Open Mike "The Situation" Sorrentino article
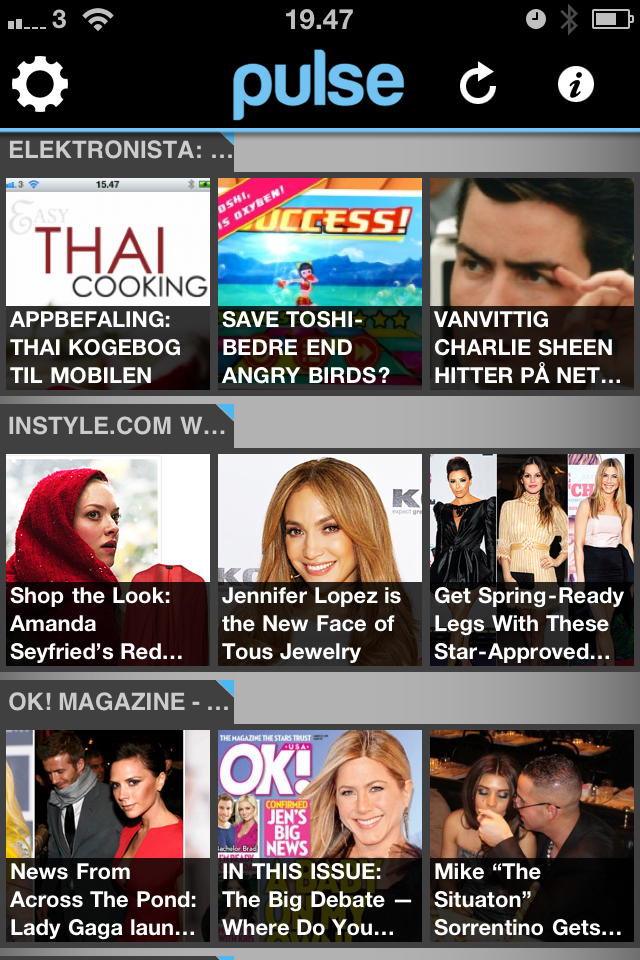Screen dimensions: 640x960 point(532,836)
